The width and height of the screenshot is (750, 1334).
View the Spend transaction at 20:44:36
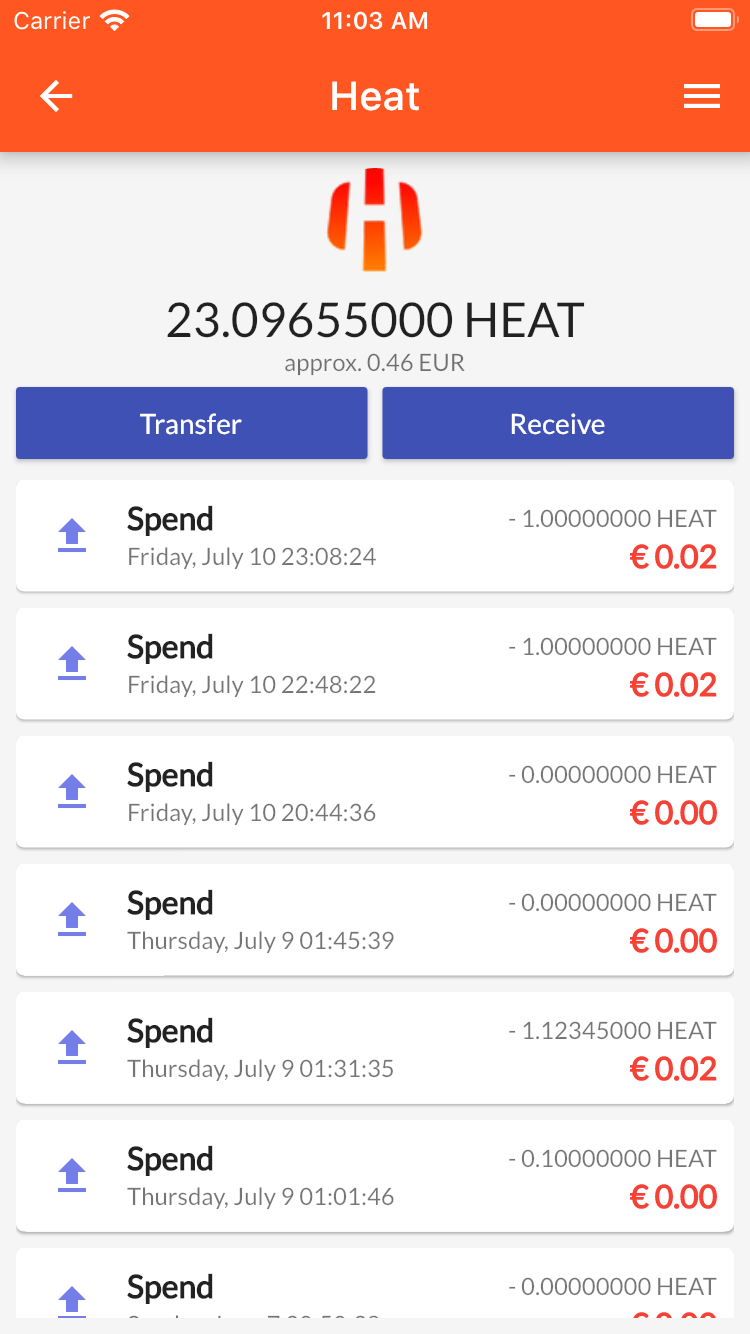tap(375, 792)
